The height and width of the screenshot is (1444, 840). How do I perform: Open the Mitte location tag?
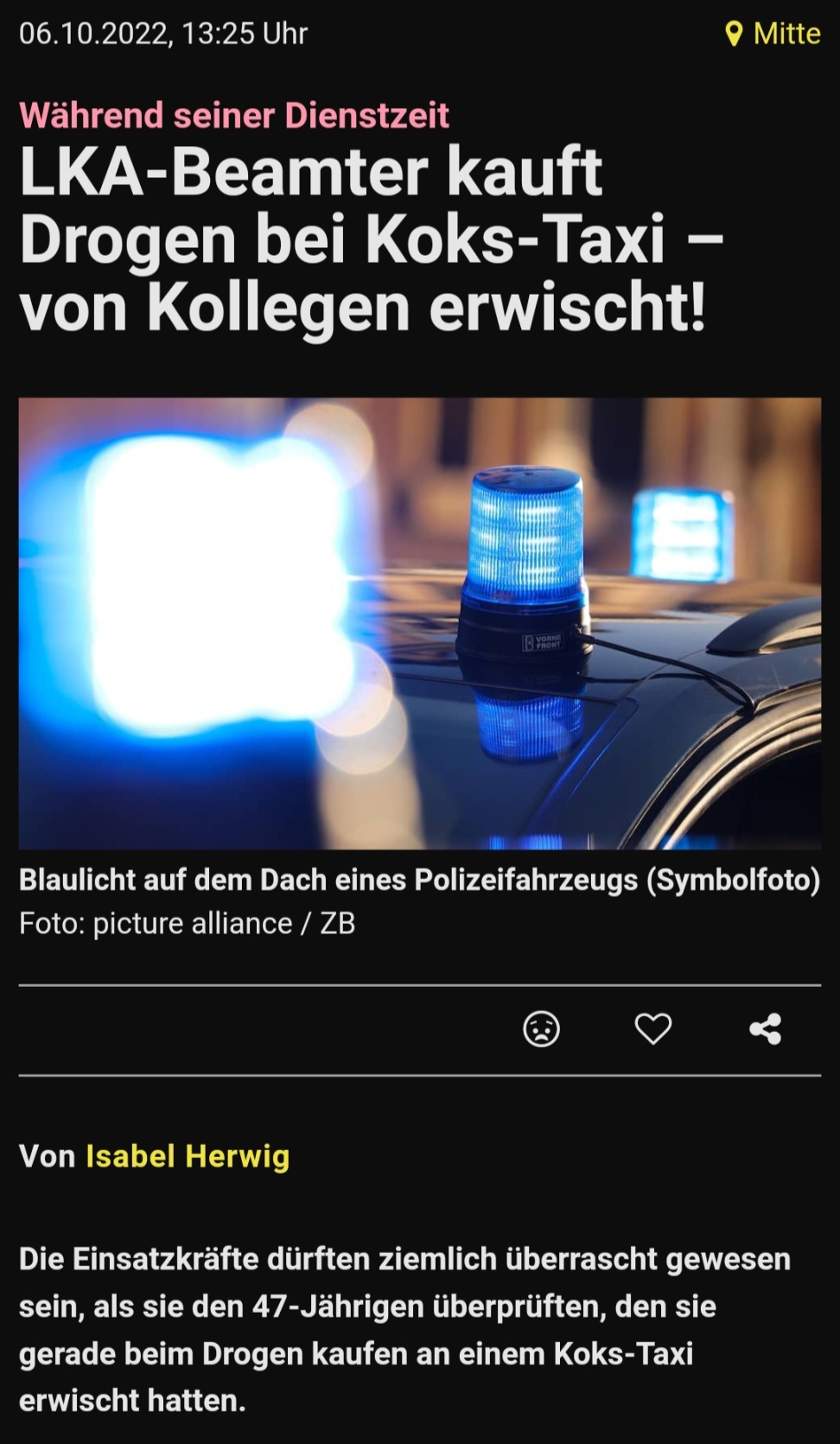point(773,34)
